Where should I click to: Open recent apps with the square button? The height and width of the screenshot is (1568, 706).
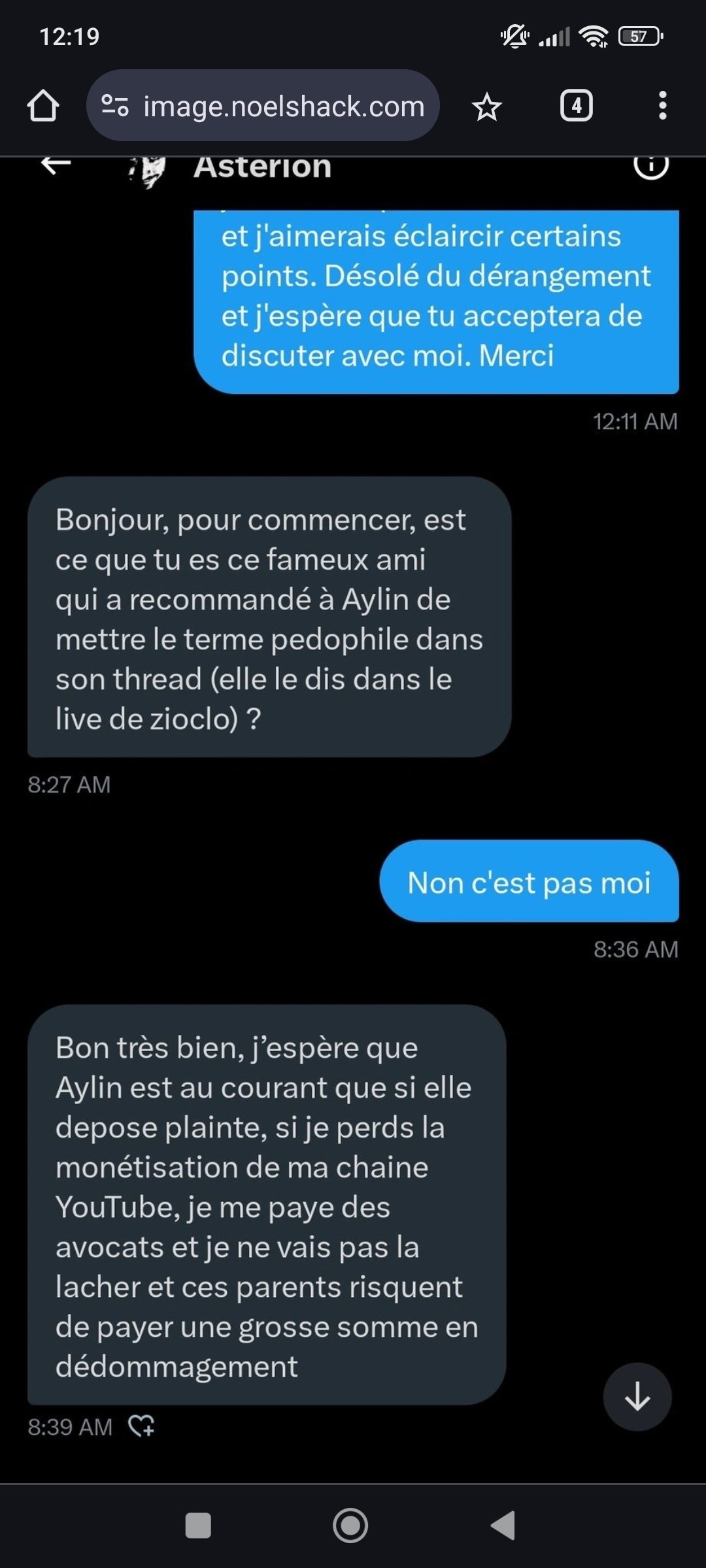coord(198,1526)
